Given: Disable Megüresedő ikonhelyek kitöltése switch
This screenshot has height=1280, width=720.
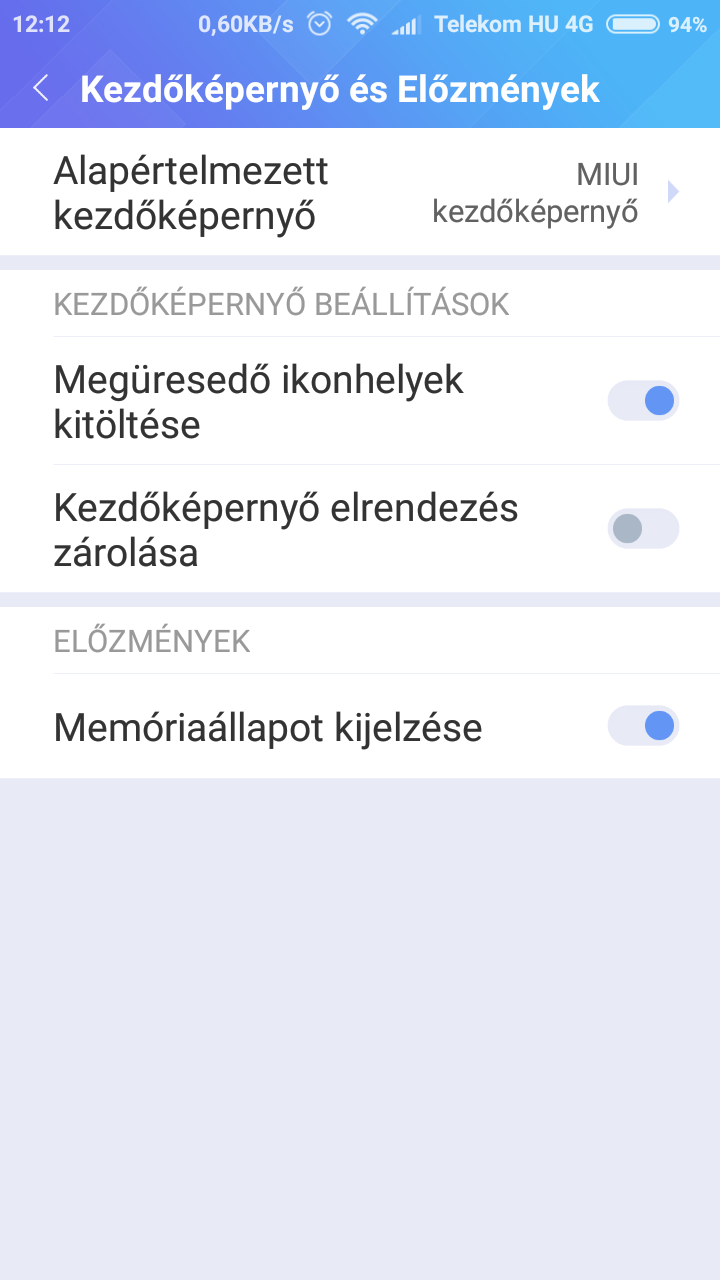Looking at the screenshot, I should tap(643, 401).
